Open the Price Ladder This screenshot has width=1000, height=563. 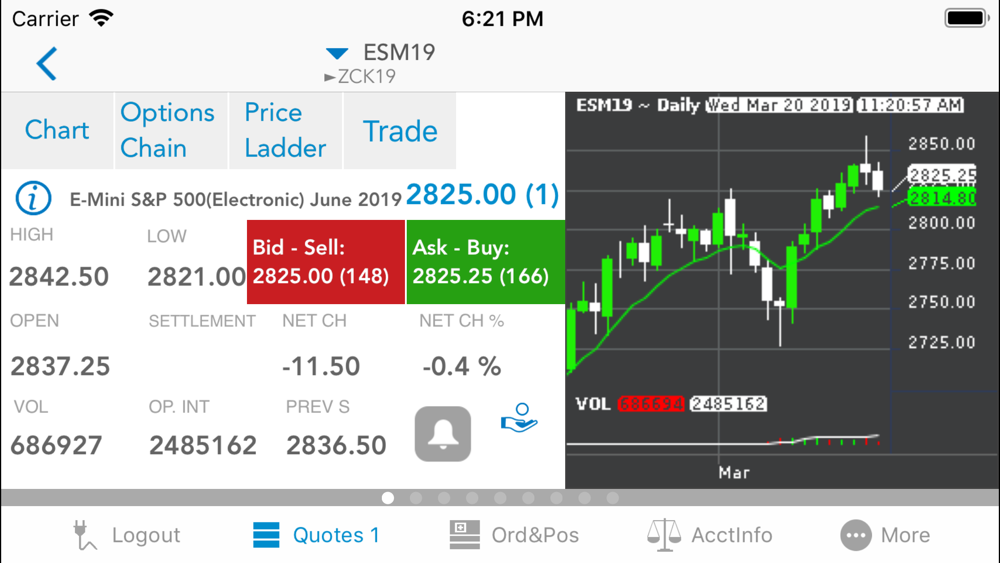[285, 131]
